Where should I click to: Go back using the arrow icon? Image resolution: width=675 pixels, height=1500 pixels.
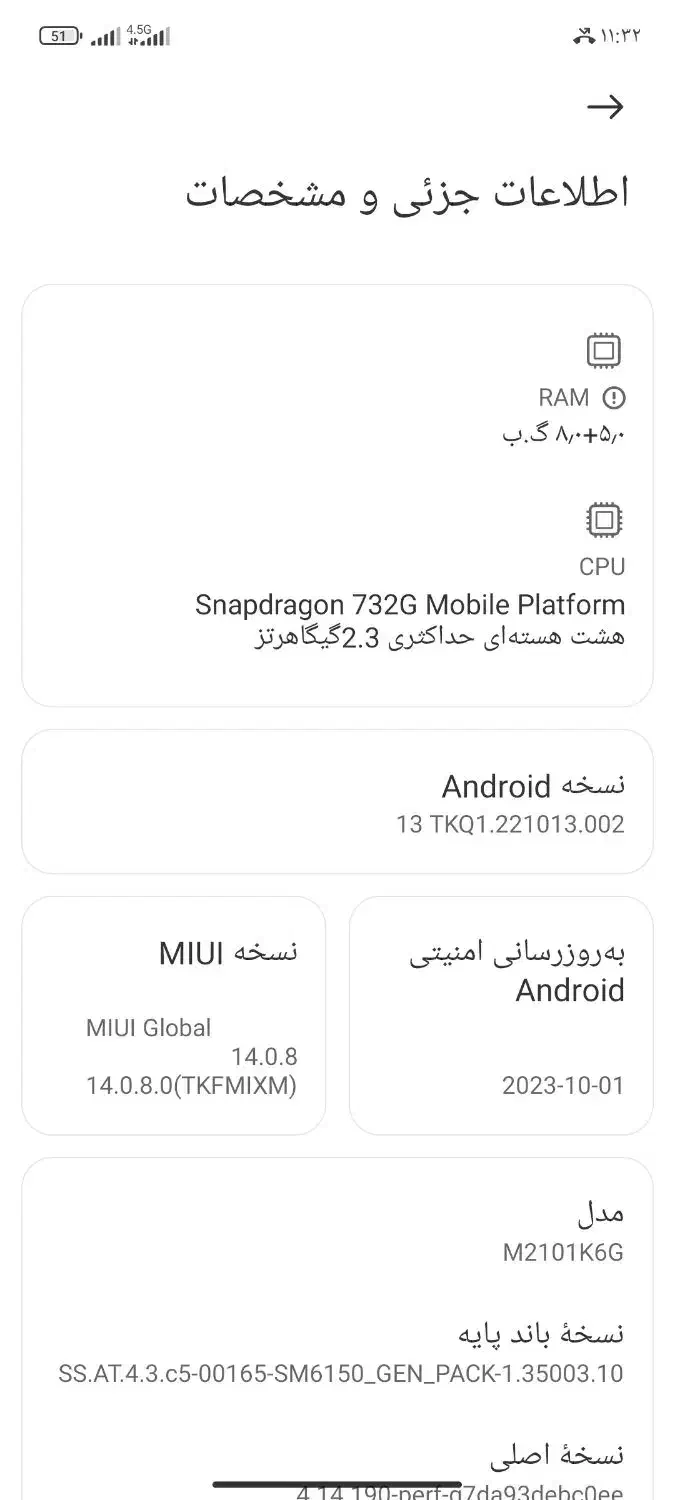[x=605, y=107]
